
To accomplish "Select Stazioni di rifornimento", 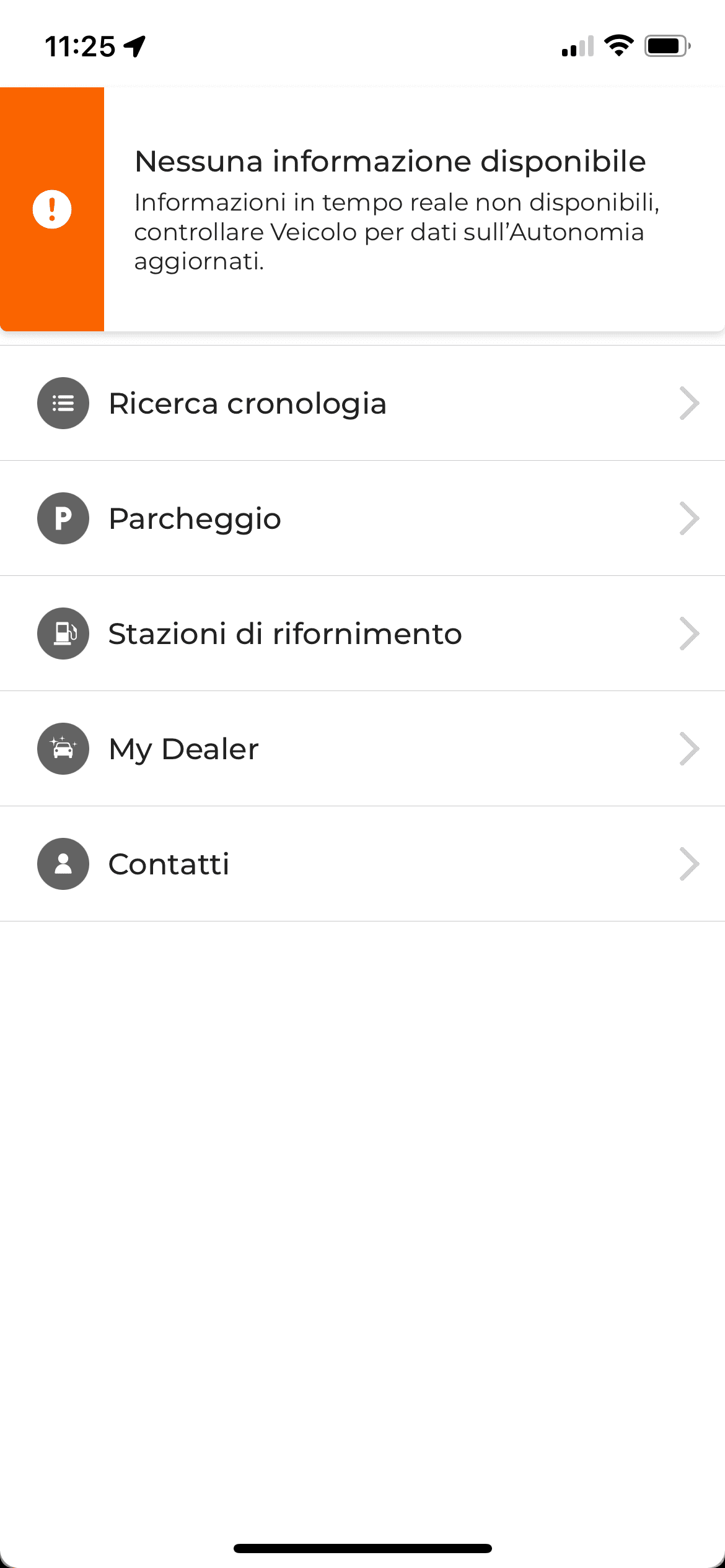I will [362, 634].
